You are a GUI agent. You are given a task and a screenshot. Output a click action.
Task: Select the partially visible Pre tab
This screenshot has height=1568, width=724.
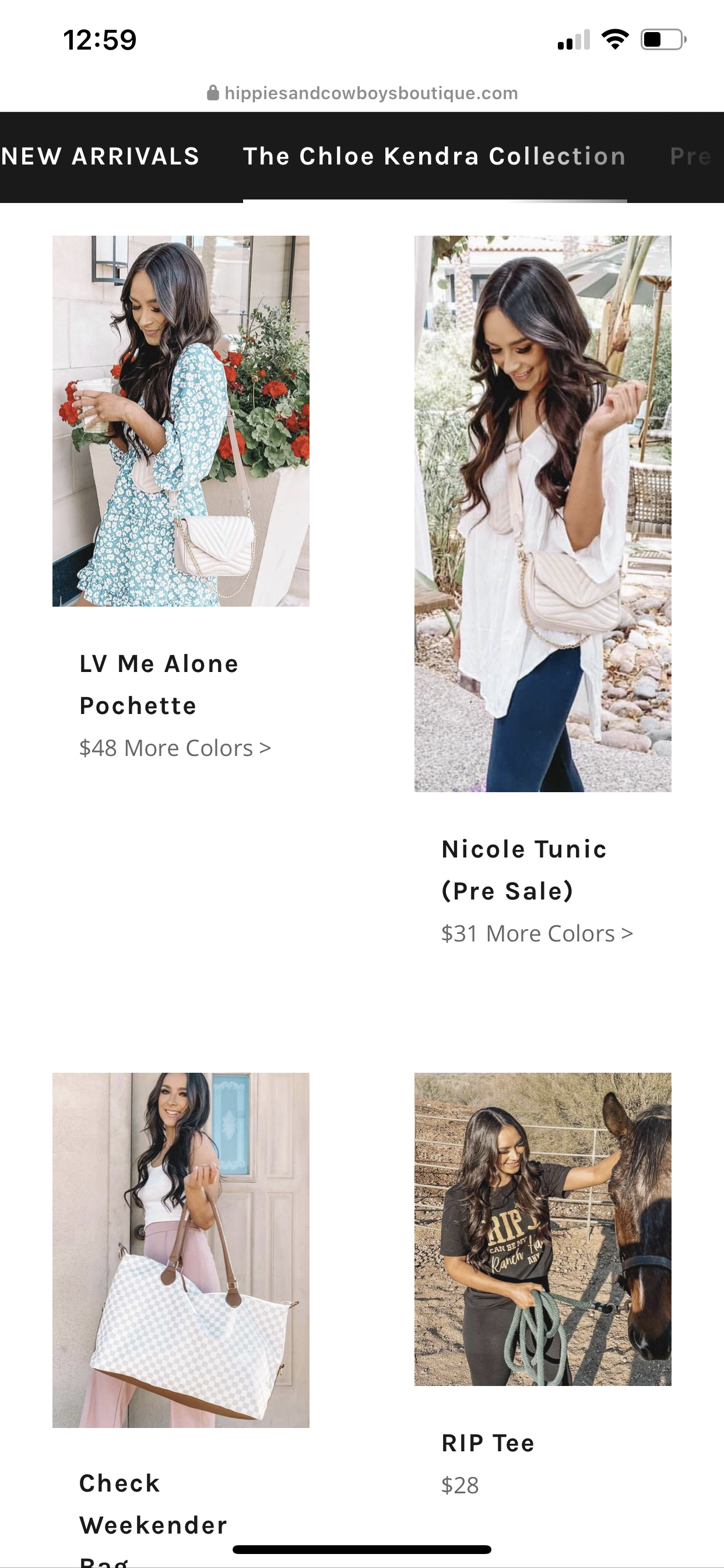click(691, 156)
